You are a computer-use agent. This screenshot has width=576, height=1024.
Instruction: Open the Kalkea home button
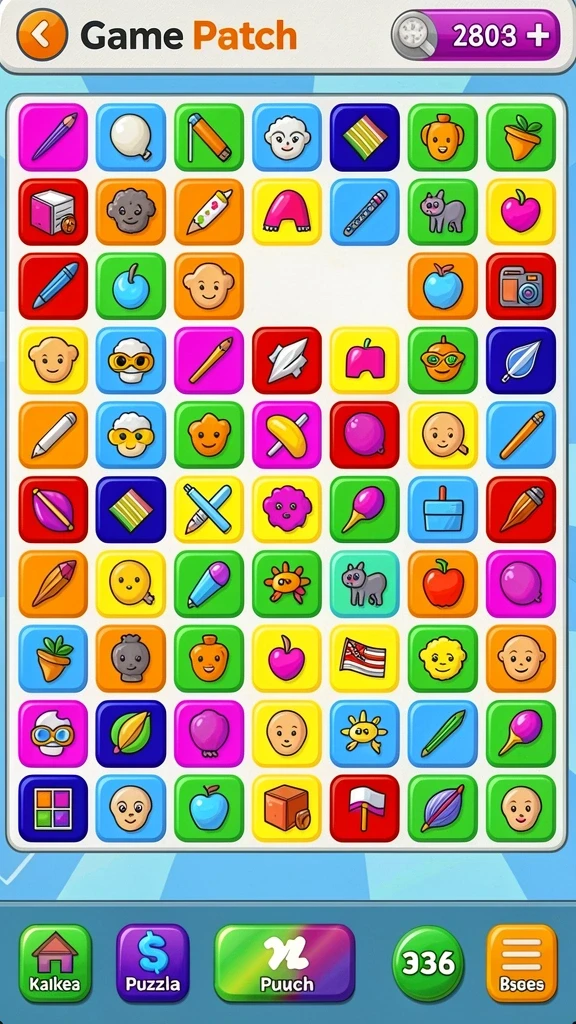(x=55, y=963)
